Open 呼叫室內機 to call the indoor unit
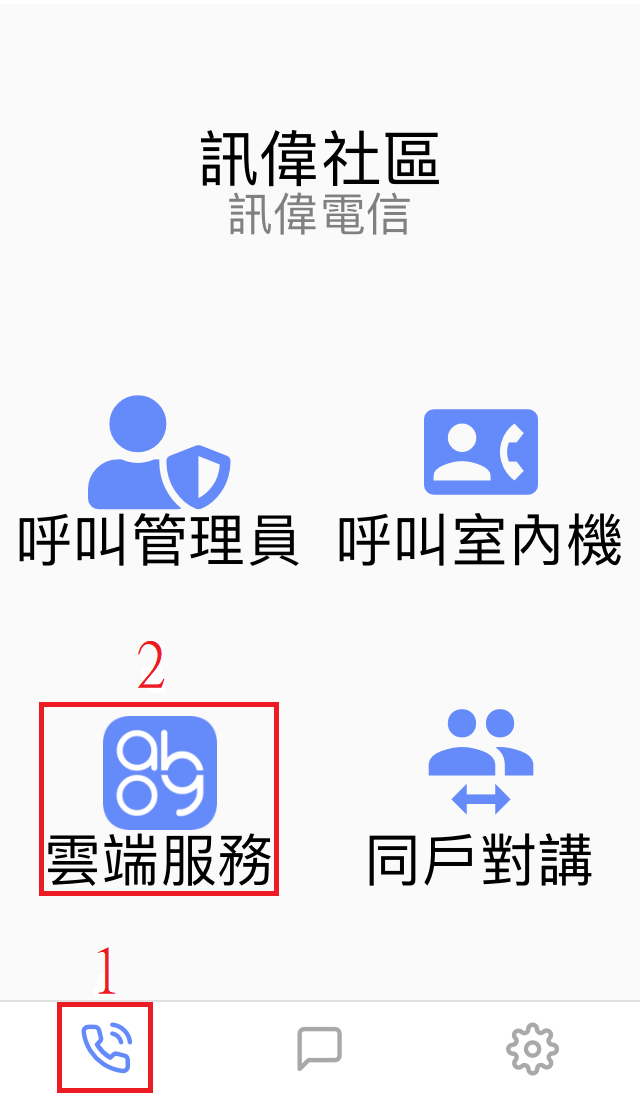 coord(480,487)
